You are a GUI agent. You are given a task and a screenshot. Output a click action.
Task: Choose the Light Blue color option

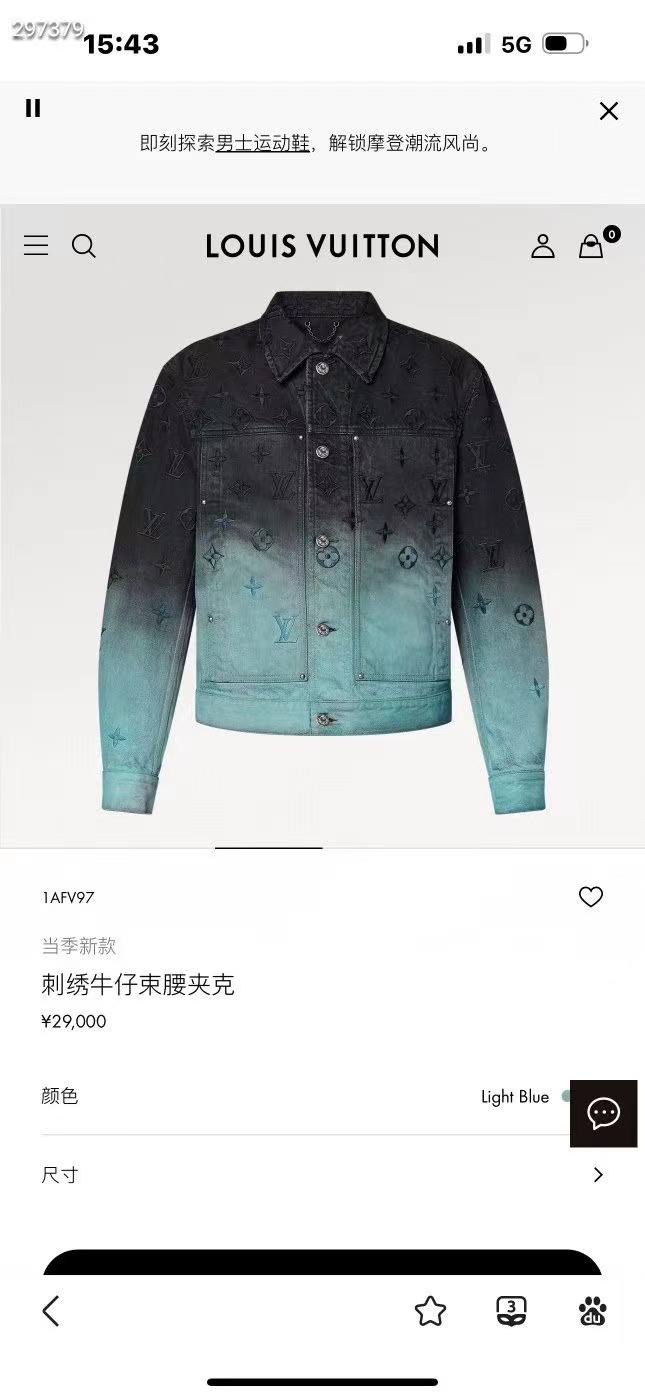click(515, 1097)
